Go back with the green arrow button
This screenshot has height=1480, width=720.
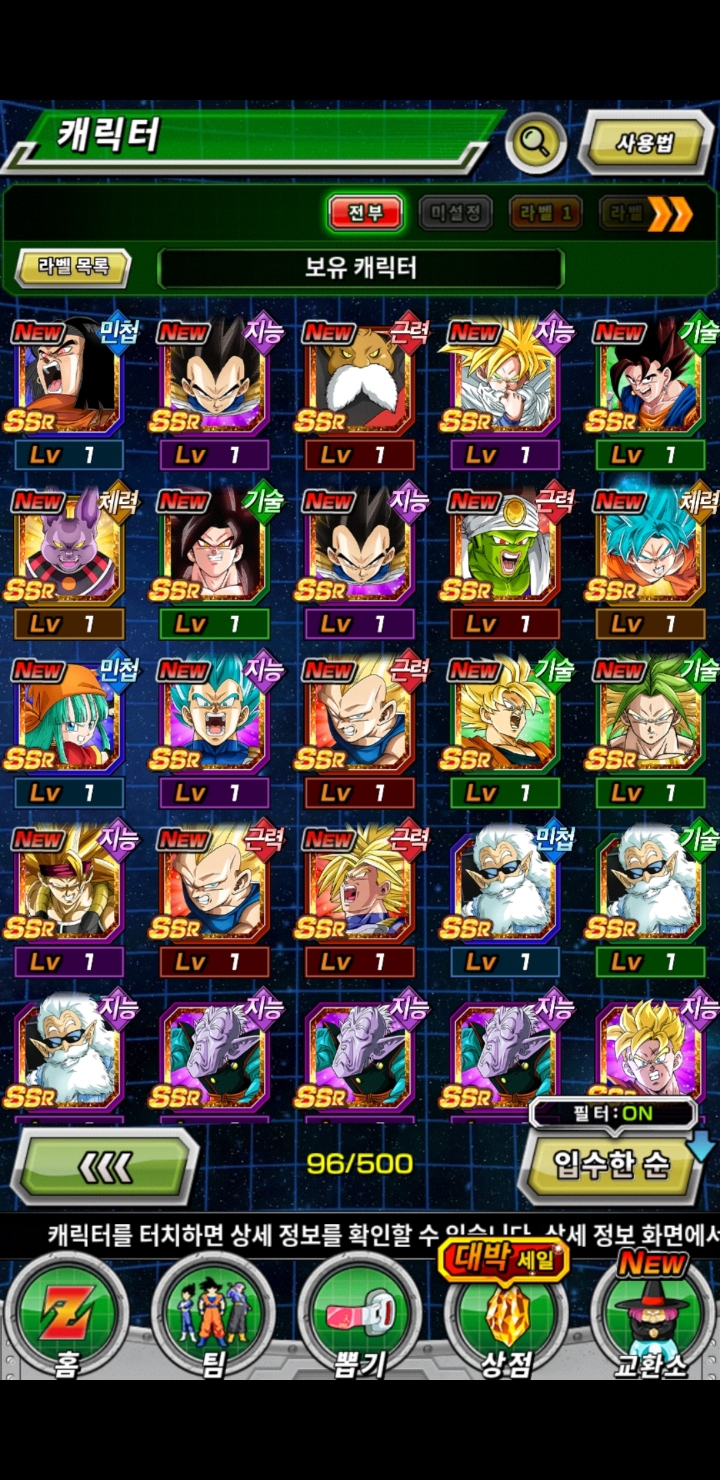click(105, 1167)
